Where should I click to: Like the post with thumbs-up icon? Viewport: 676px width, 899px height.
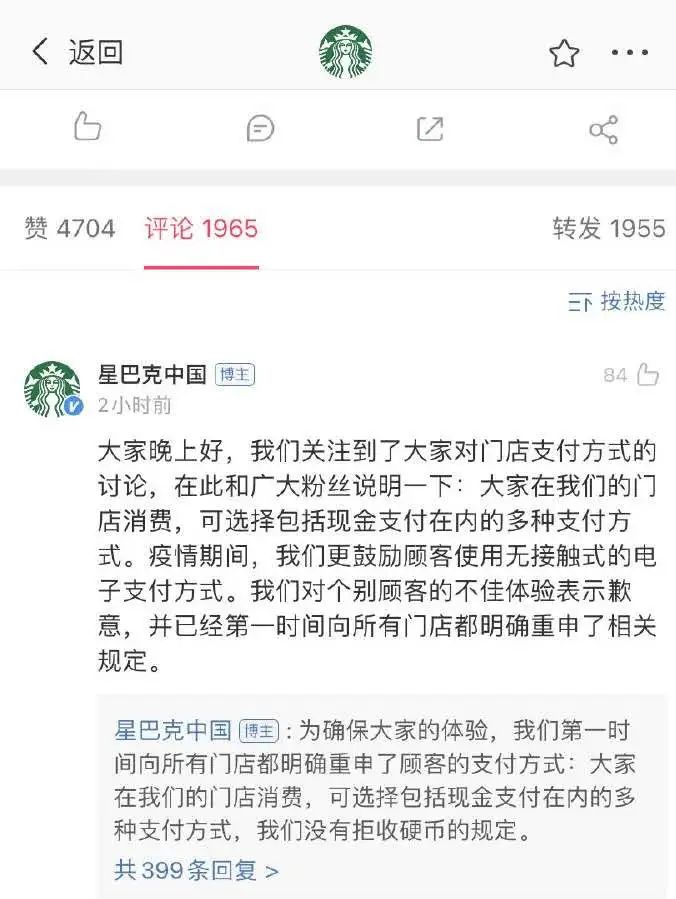(88, 128)
